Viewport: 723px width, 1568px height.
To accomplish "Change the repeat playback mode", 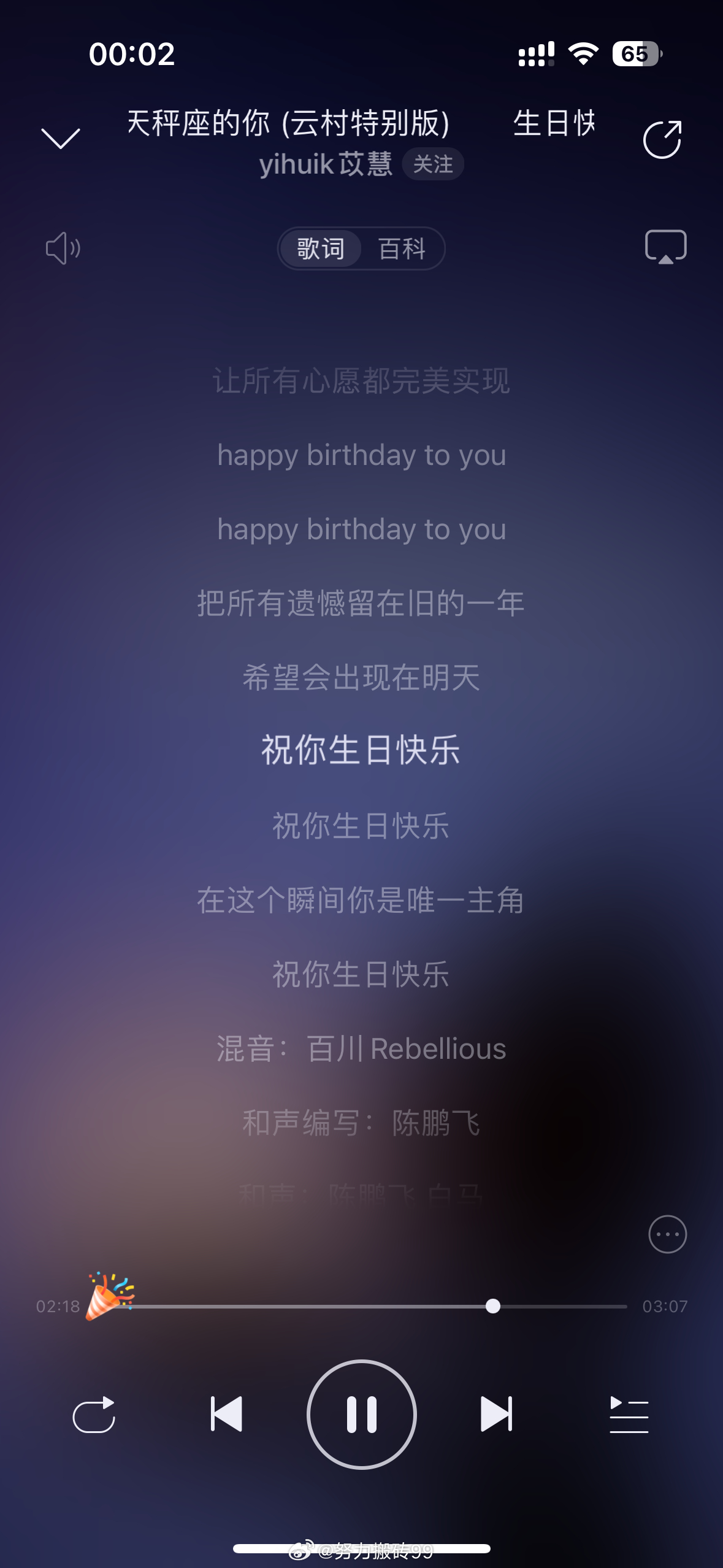I will click(94, 1415).
